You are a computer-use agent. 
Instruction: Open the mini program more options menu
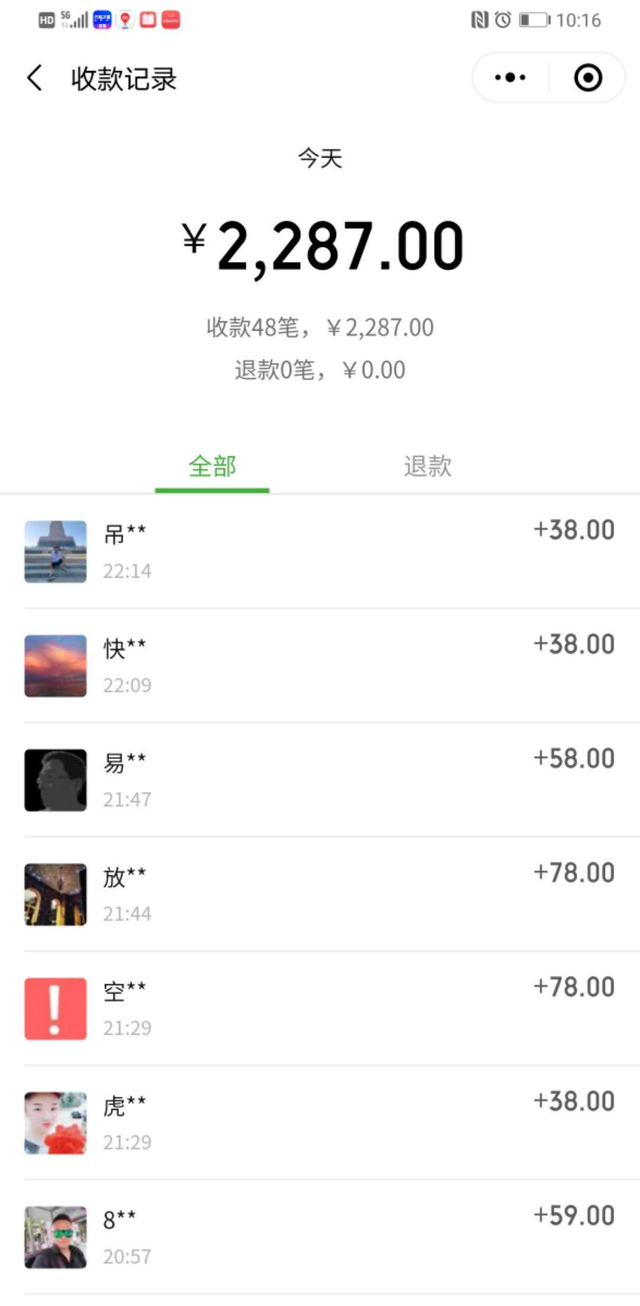pyautogui.click(x=510, y=78)
